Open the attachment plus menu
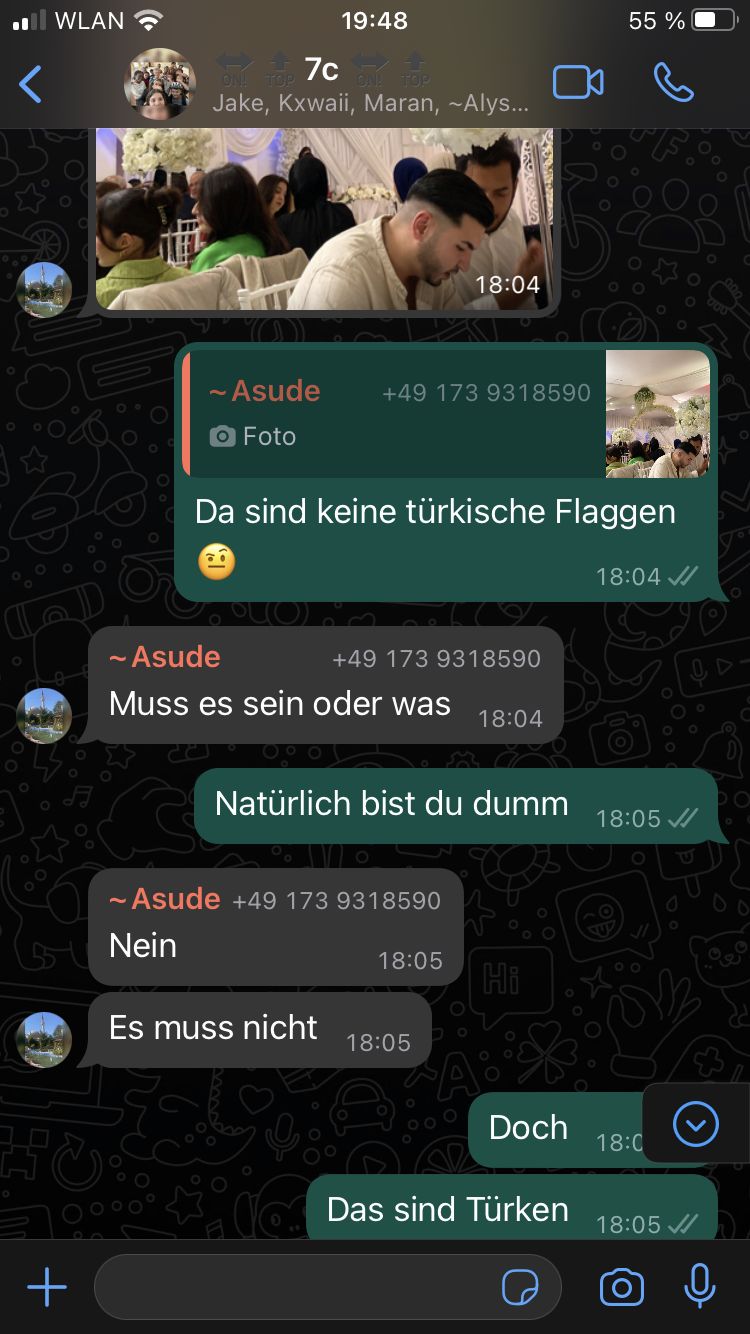 pos(46,1287)
